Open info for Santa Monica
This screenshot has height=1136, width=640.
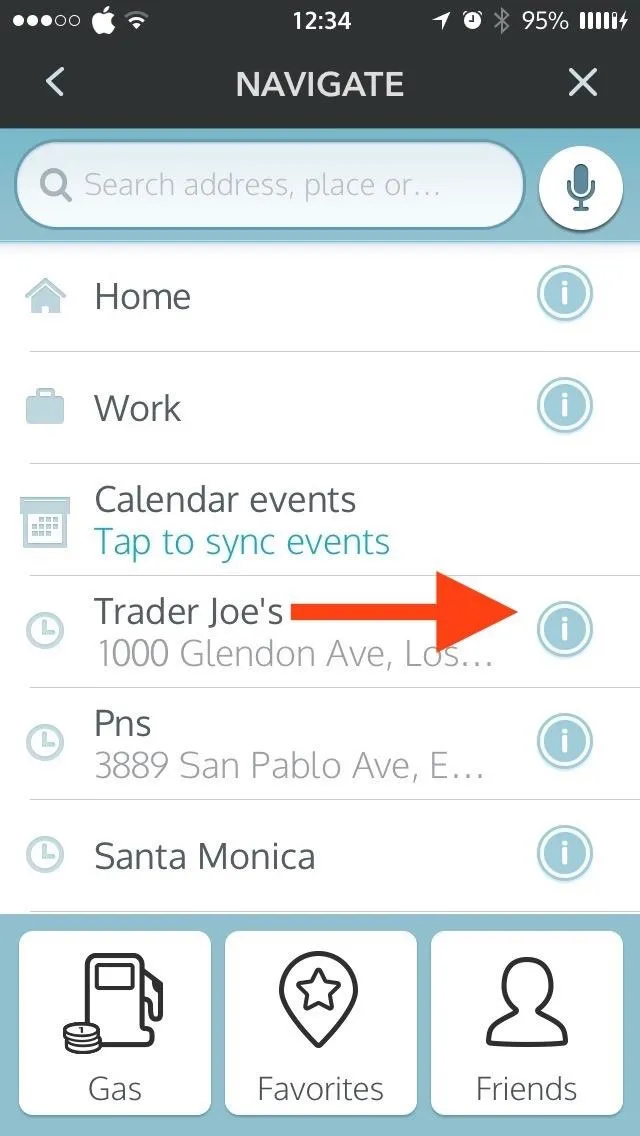(565, 854)
